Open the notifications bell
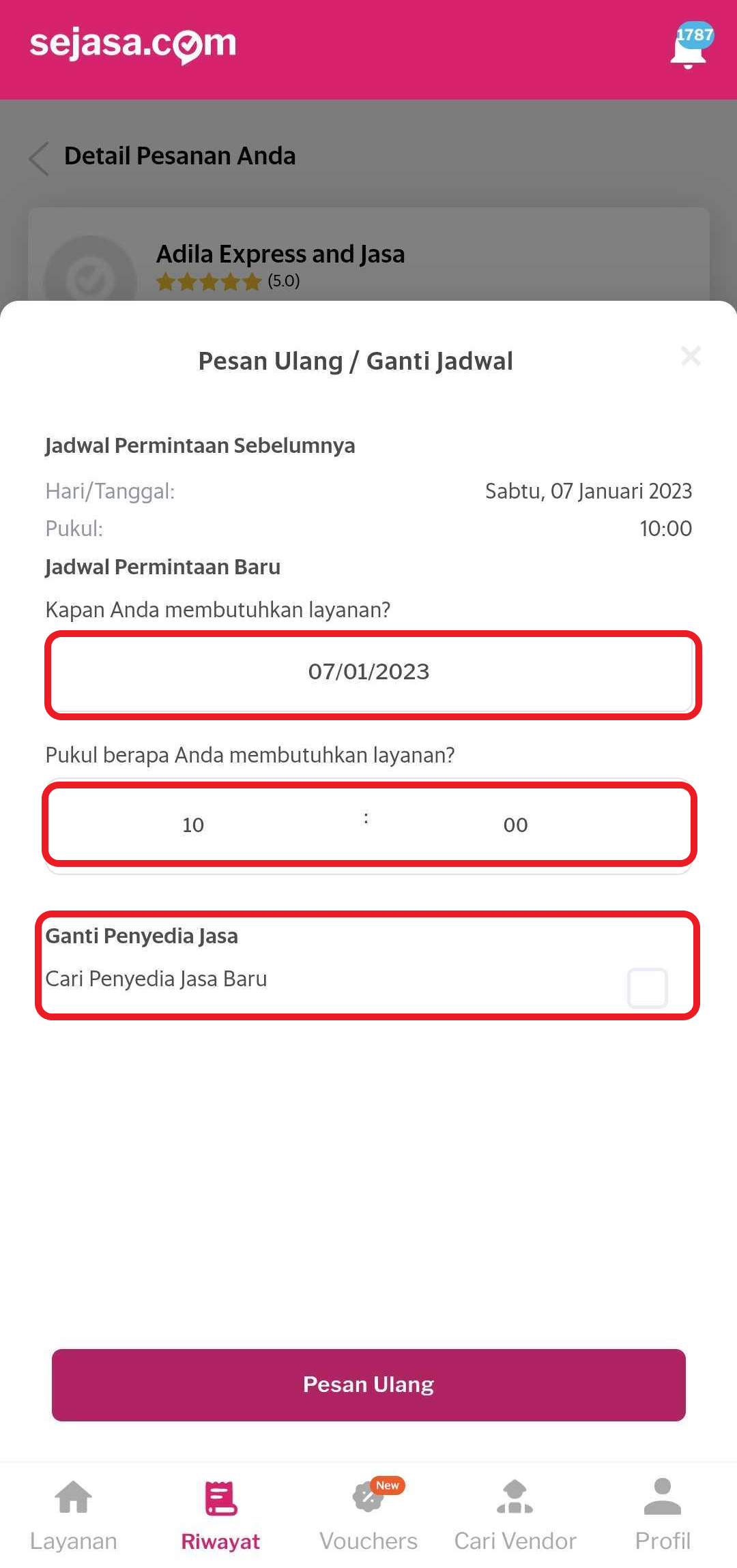Viewport: 737px width, 1568px height. pyautogui.click(x=689, y=48)
